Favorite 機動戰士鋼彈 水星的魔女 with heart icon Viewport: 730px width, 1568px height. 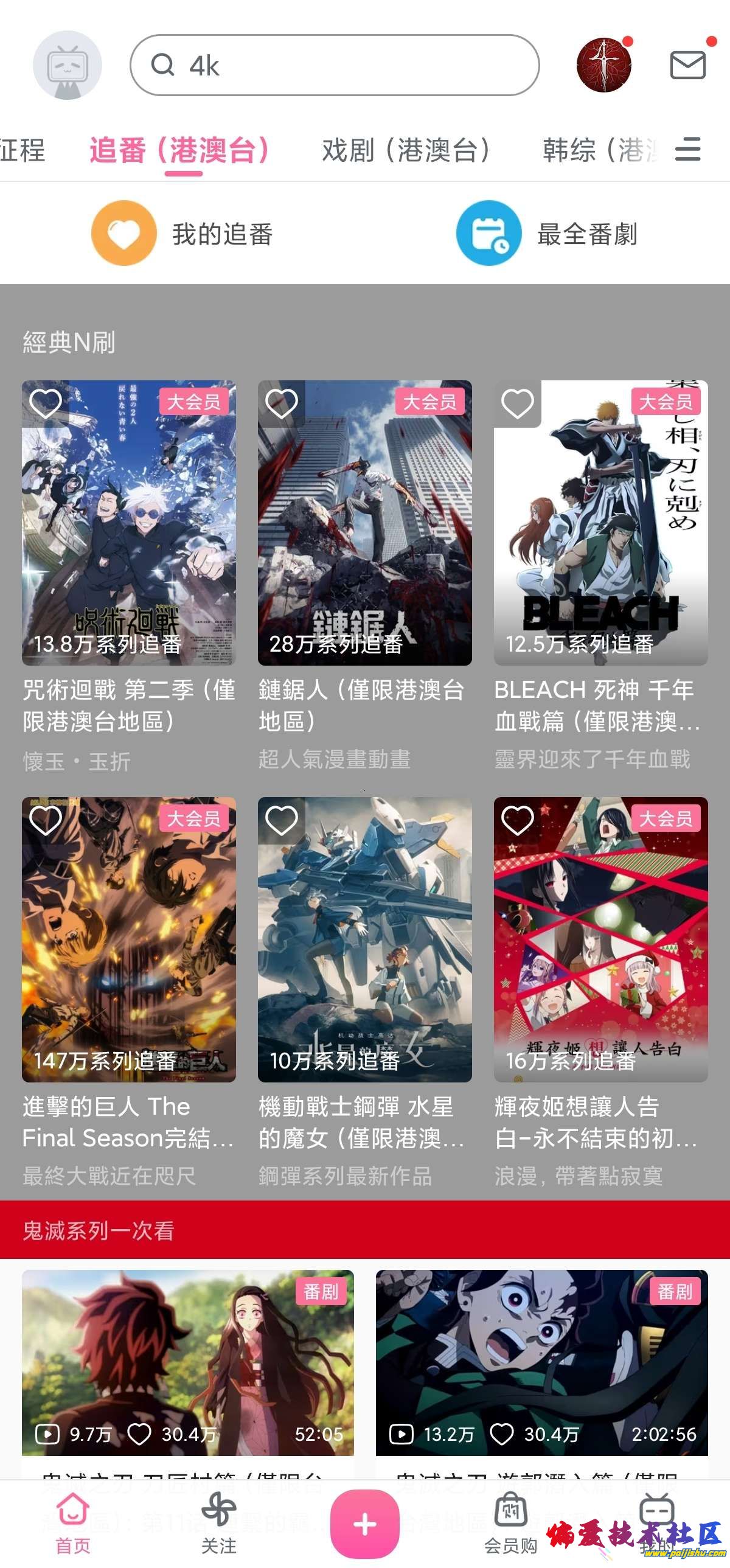click(282, 821)
